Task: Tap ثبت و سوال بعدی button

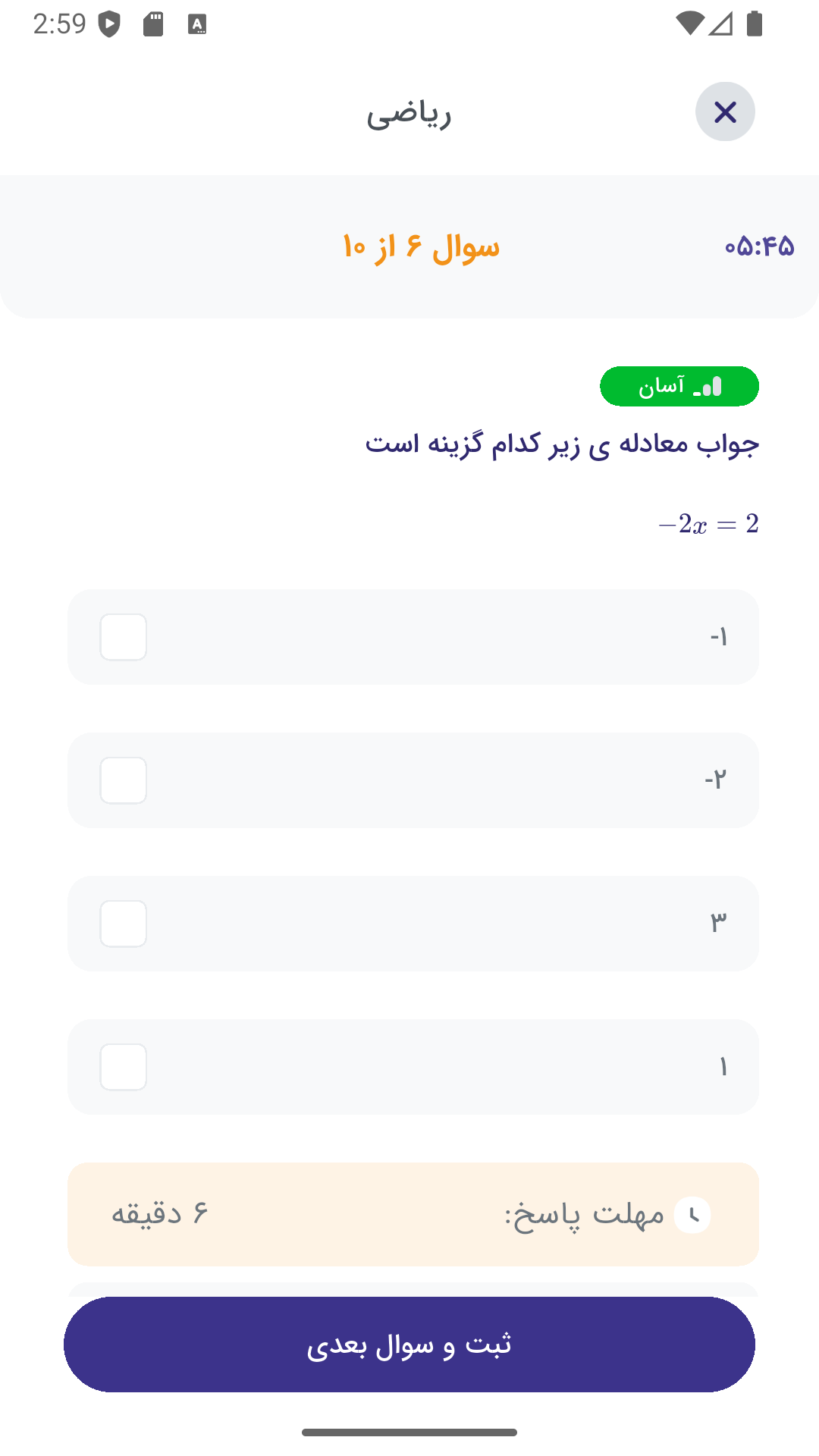Action: [409, 1345]
